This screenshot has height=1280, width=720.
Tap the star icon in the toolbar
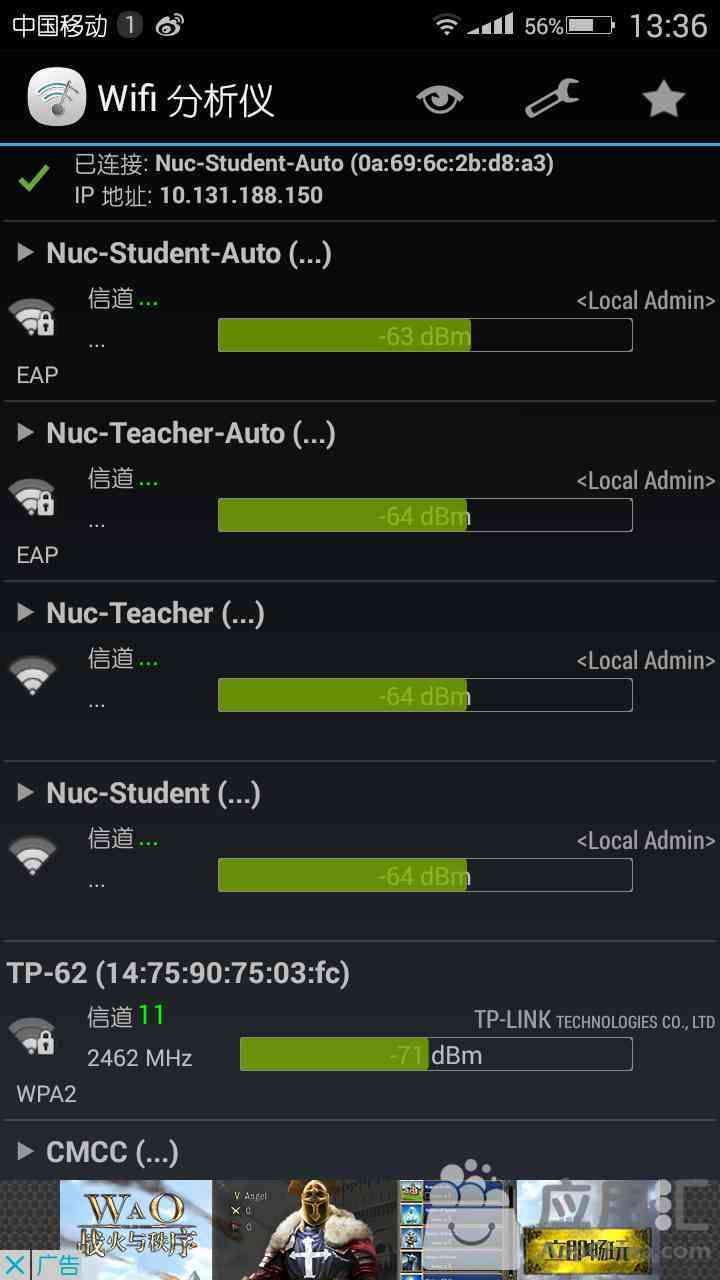[663, 99]
